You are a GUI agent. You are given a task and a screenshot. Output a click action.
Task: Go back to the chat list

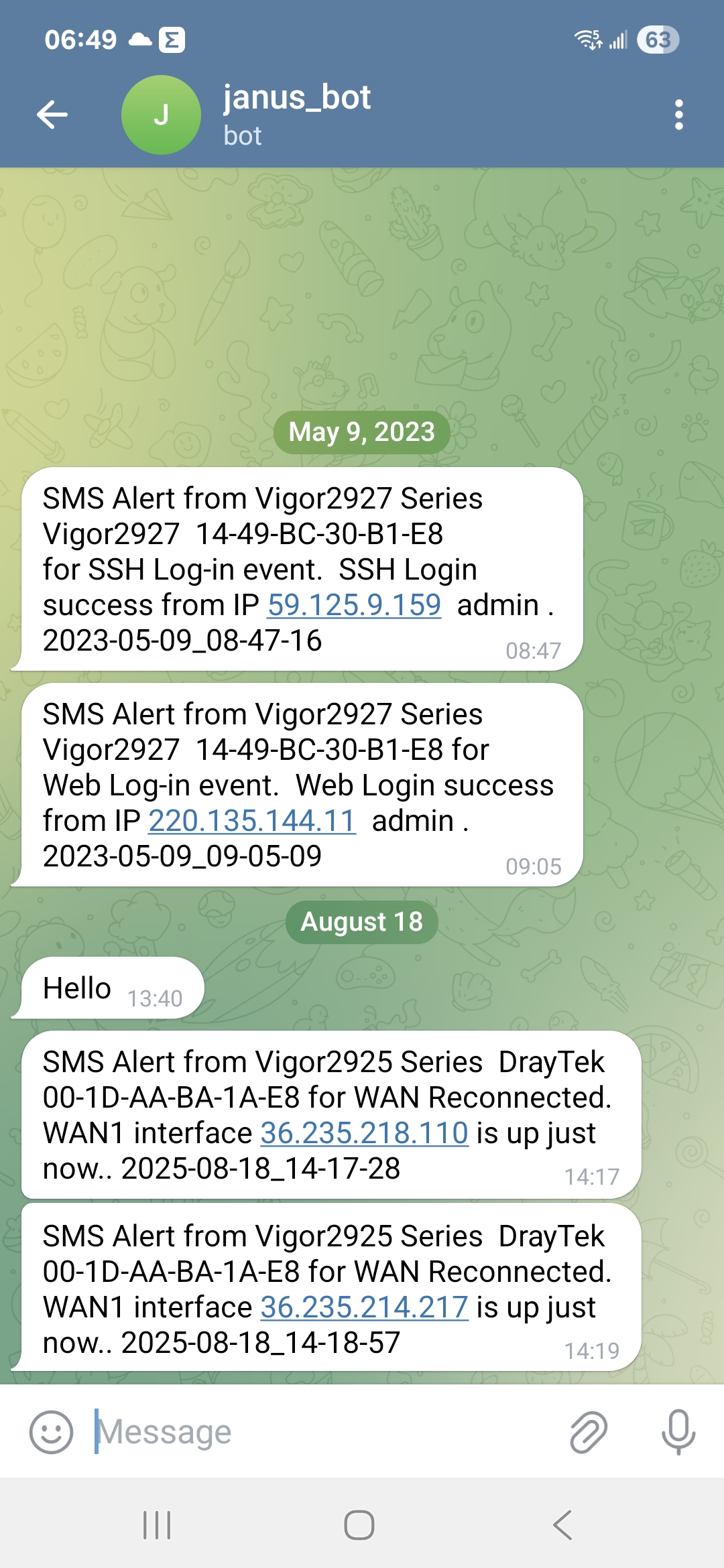point(52,115)
